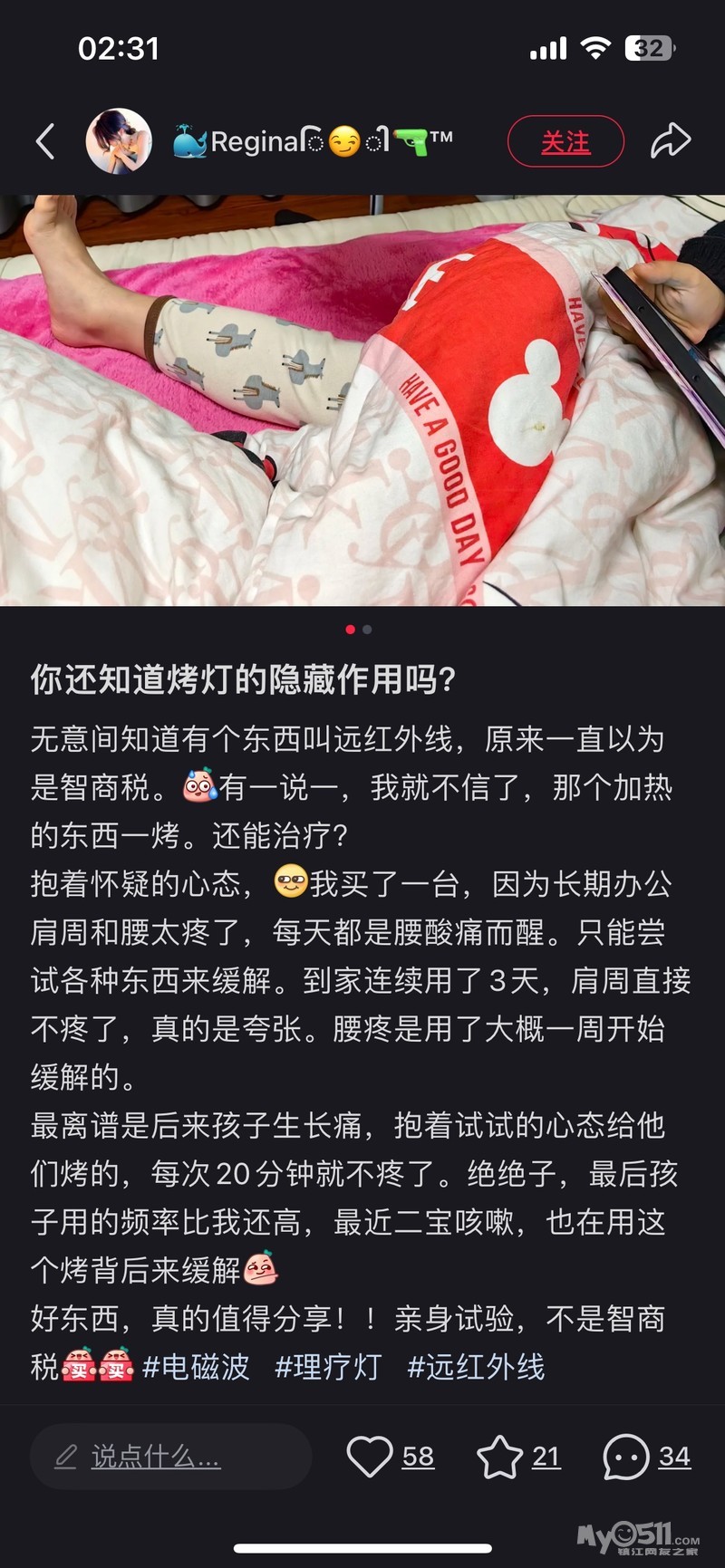Viewport: 725px width, 1568px height.
Task: Open the 34 comments
Action: (626, 1457)
